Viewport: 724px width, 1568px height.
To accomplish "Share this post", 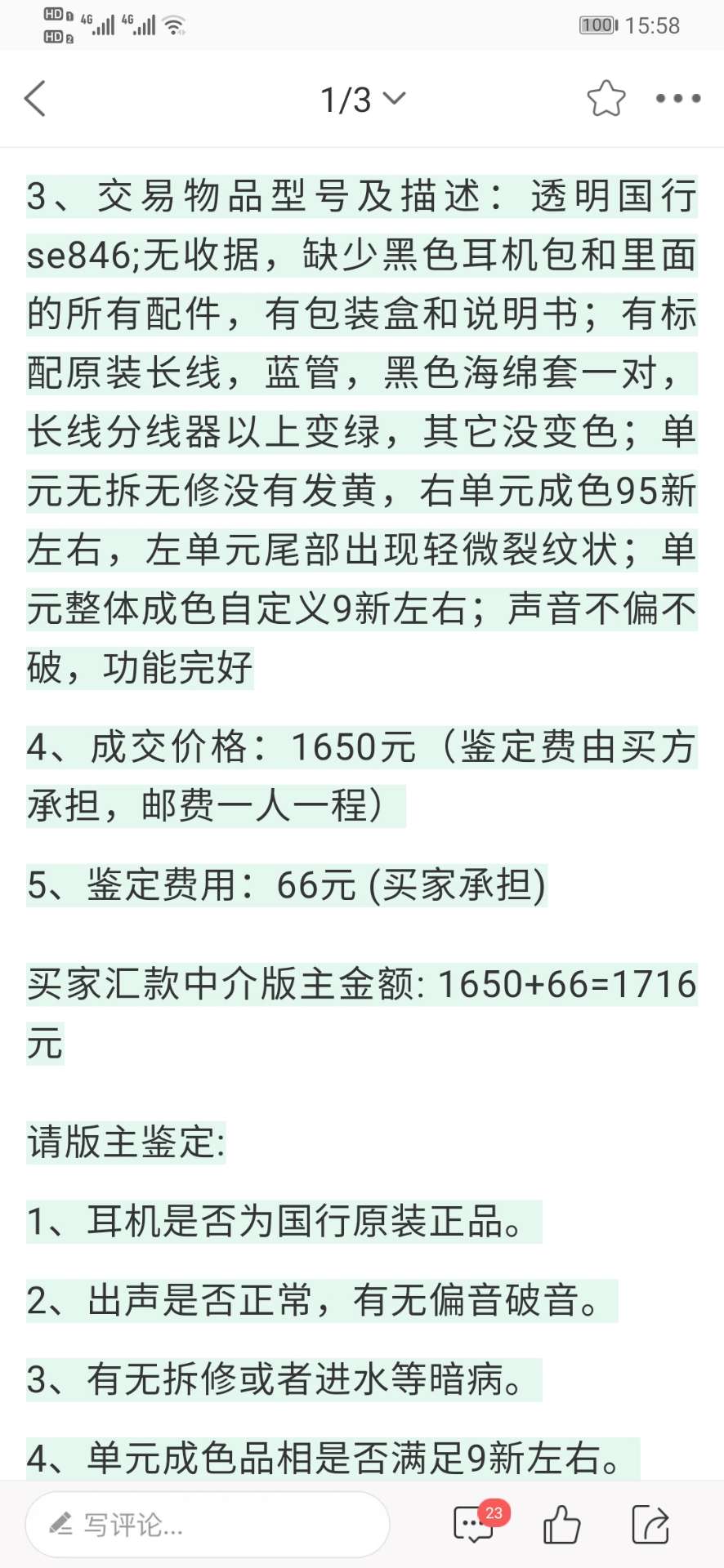I will click(x=650, y=1524).
